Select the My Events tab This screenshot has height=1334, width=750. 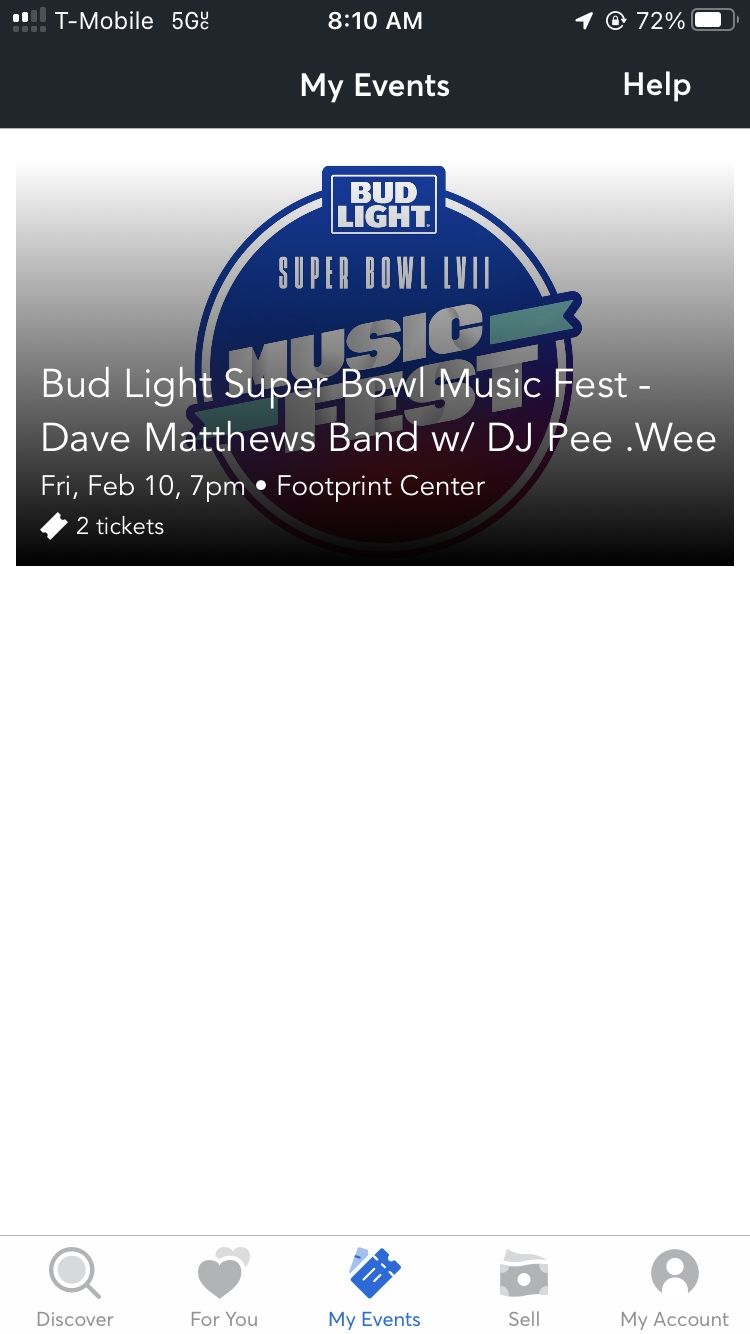[x=375, y=1288]
